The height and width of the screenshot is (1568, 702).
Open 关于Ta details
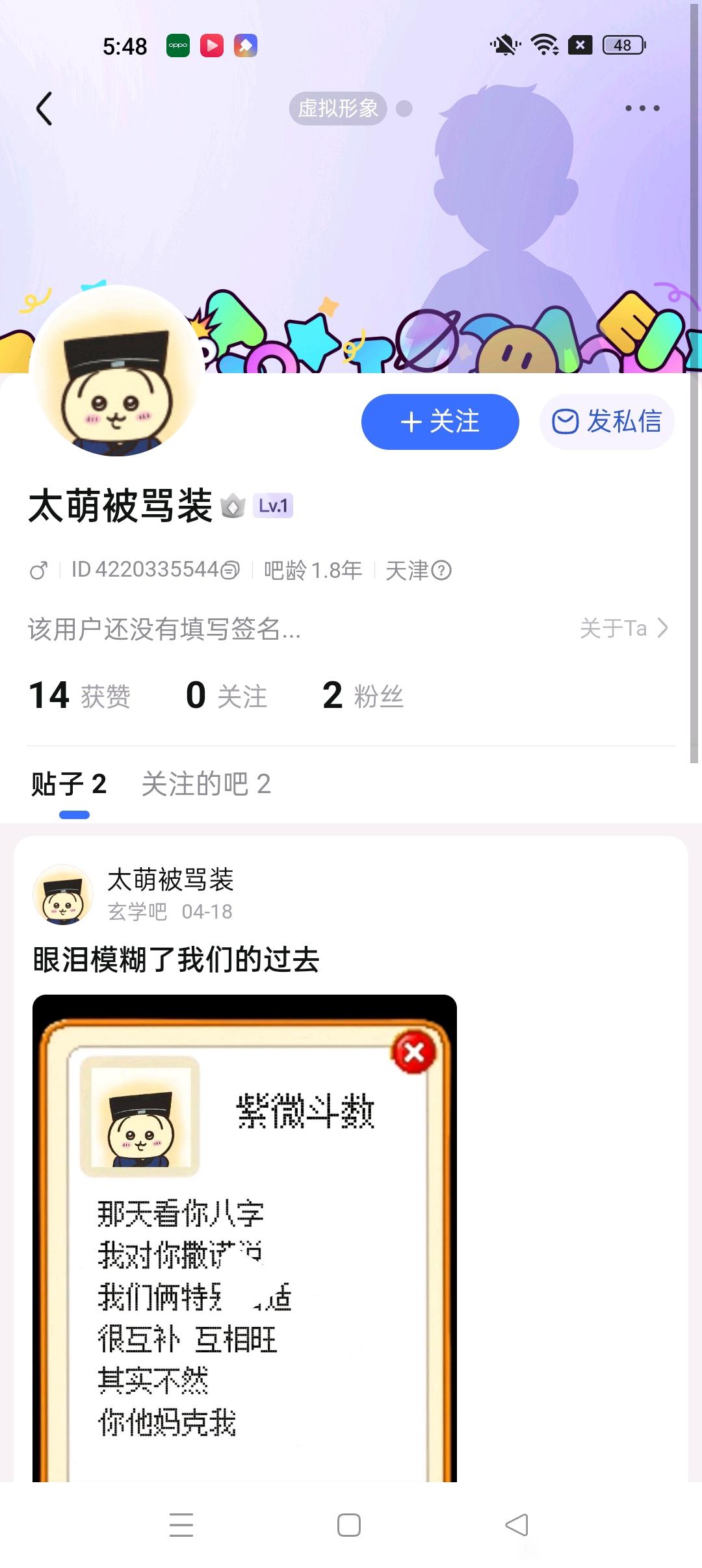click(623, 629)
